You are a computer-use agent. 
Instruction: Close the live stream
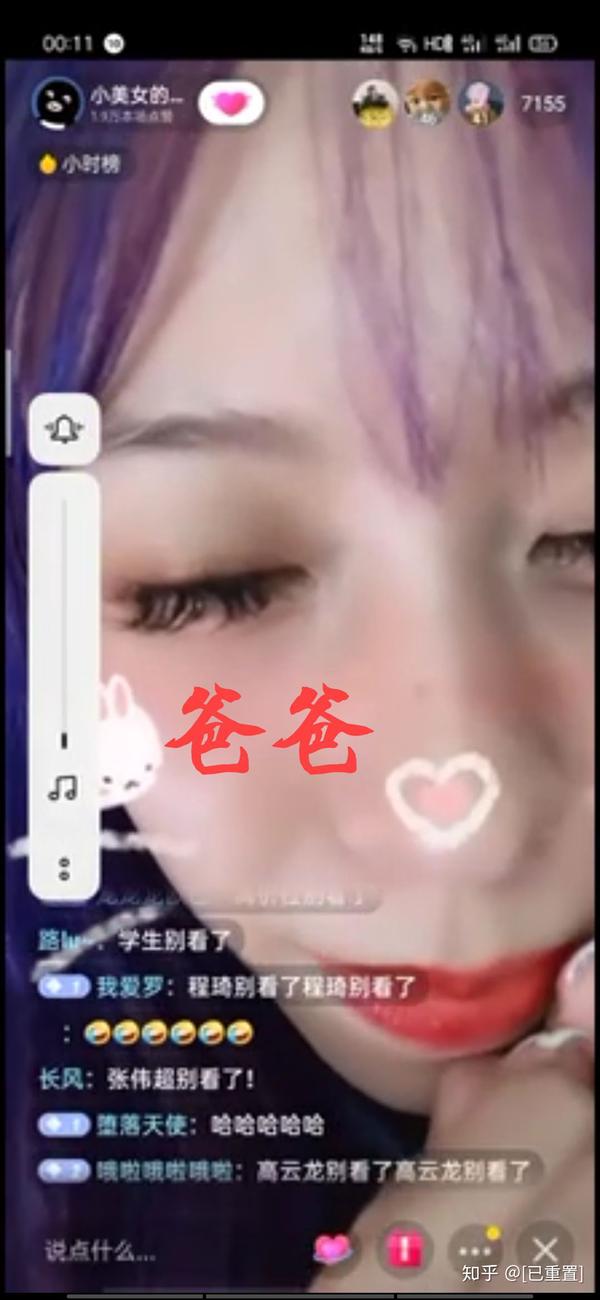[x=545, y=1249]
